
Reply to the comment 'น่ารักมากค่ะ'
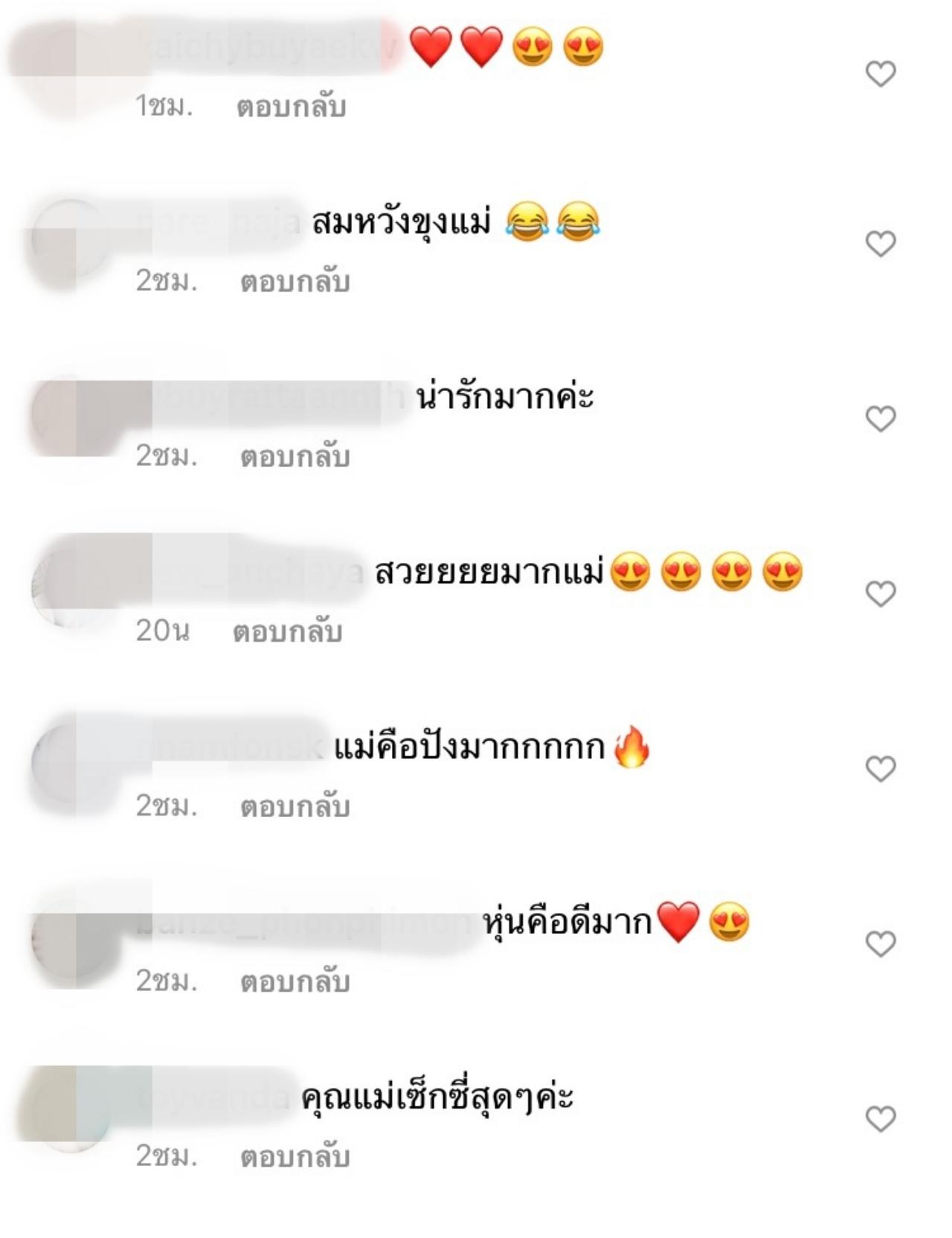click(x=295, y=457)
